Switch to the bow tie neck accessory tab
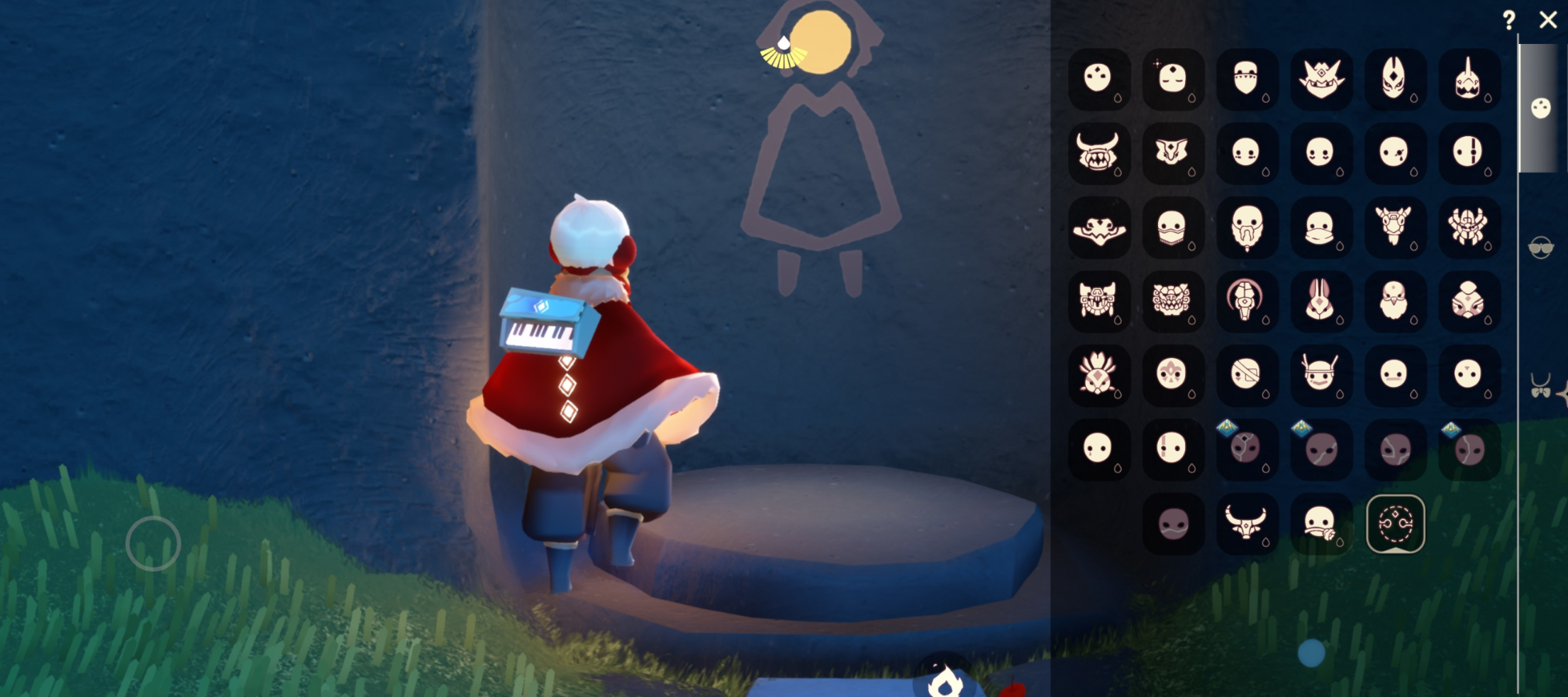The image size is (1568, 697). pos(1540,386)
